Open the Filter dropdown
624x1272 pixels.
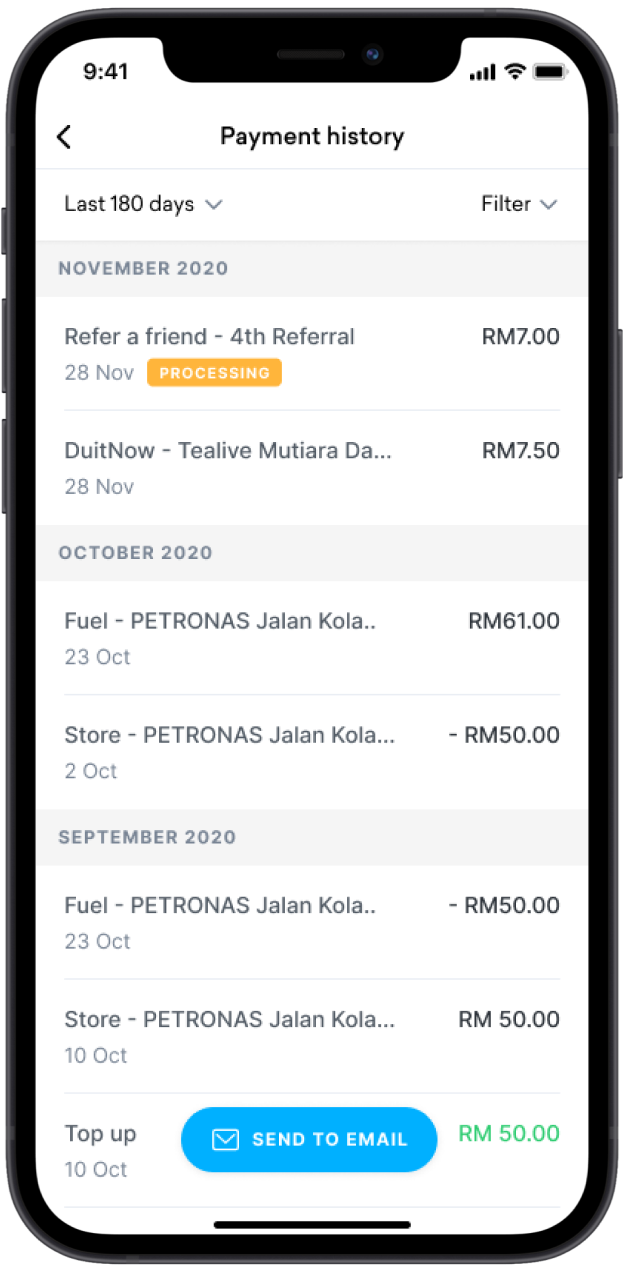(x=518, y=204)
